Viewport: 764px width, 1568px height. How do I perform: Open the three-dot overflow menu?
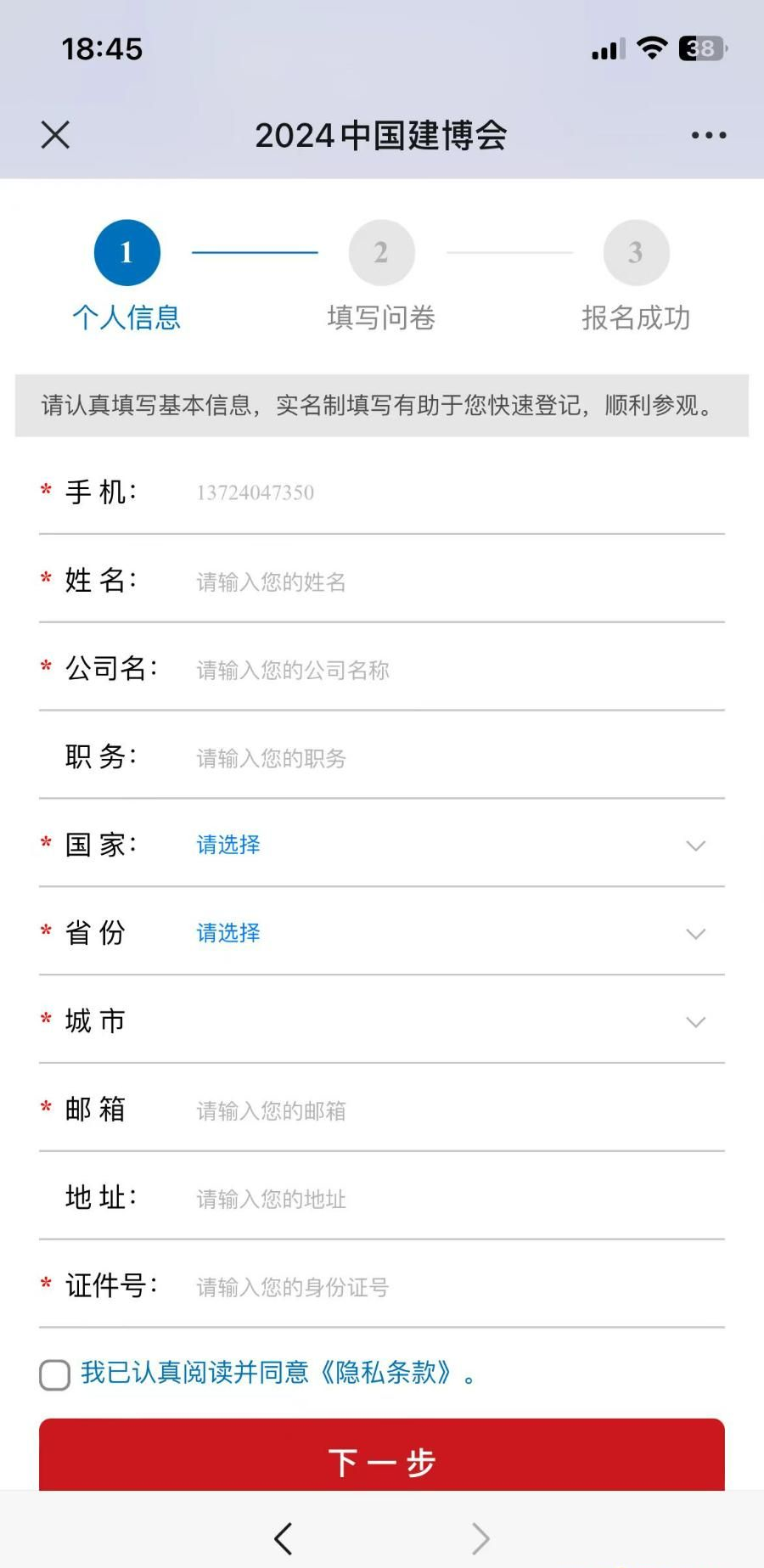pyautogui.click(x=708, y=135)
